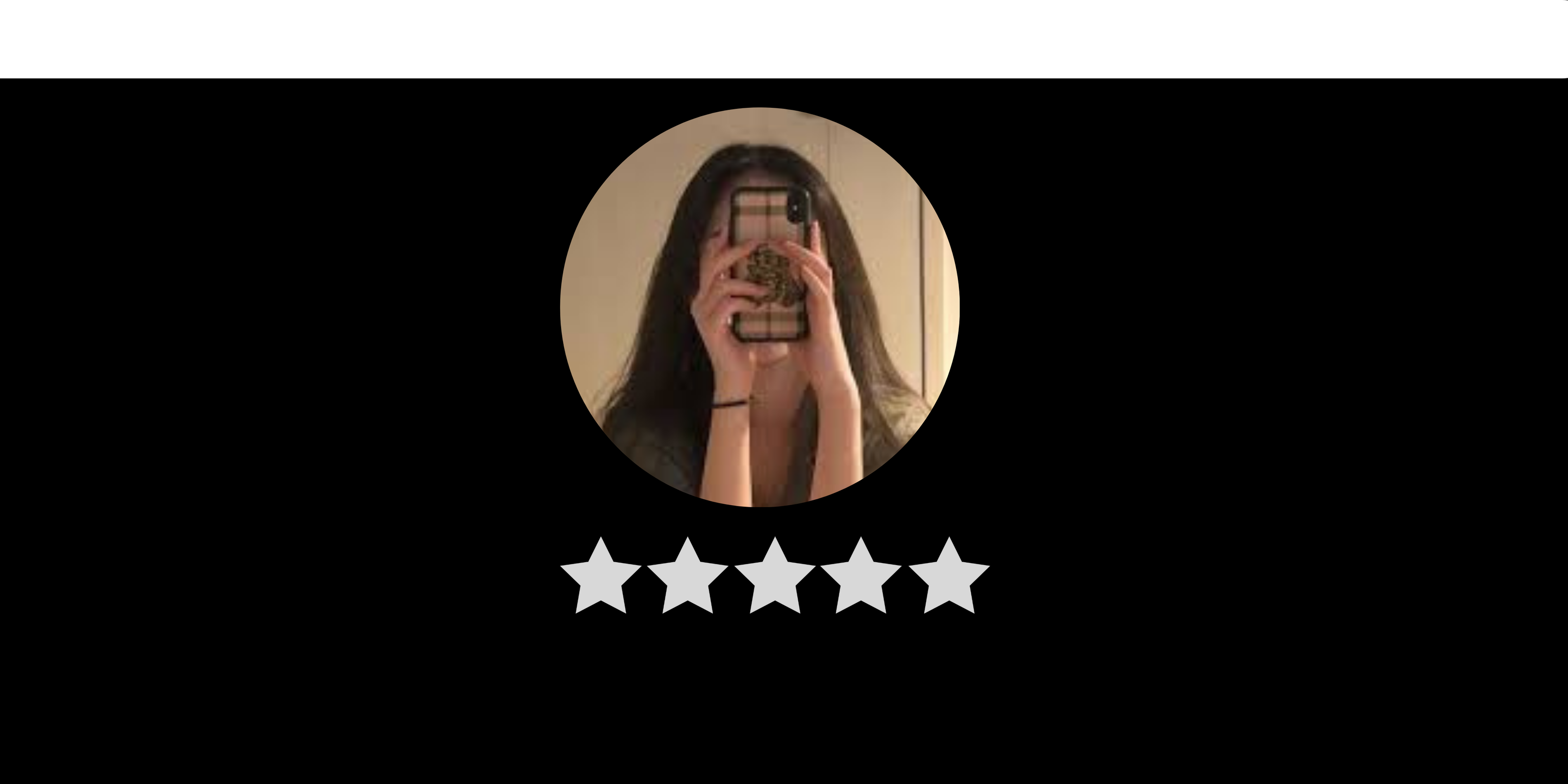
Task: Choose the fourth star
Action: coord(861,578)
